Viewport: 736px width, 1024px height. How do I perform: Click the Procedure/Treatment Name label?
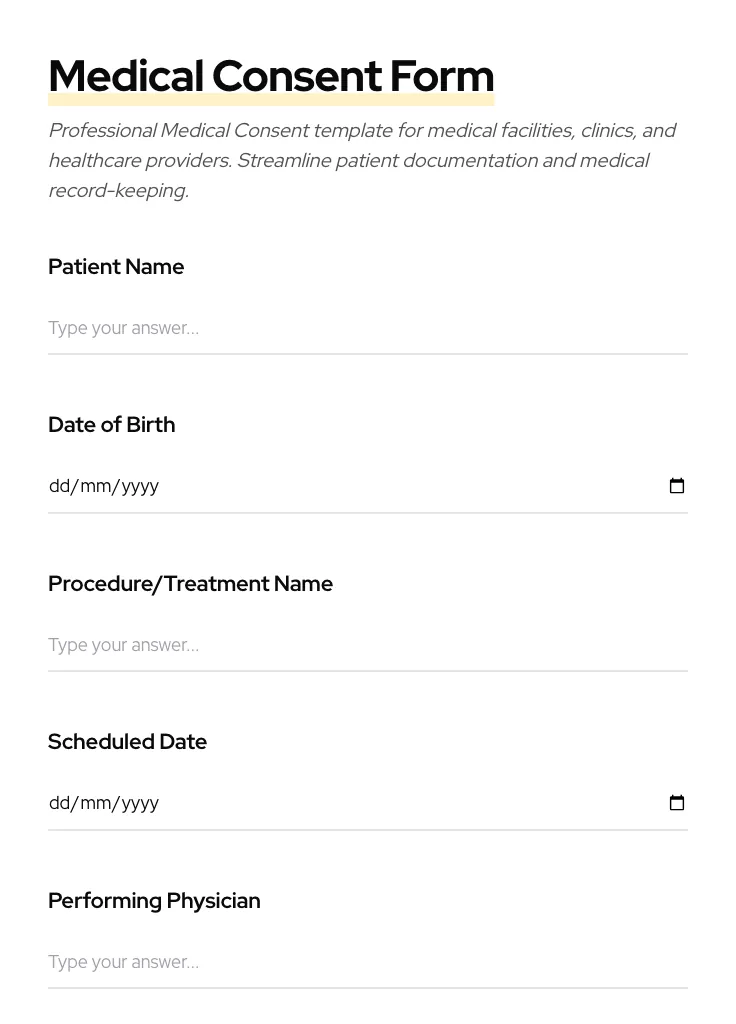click(190, 584)
